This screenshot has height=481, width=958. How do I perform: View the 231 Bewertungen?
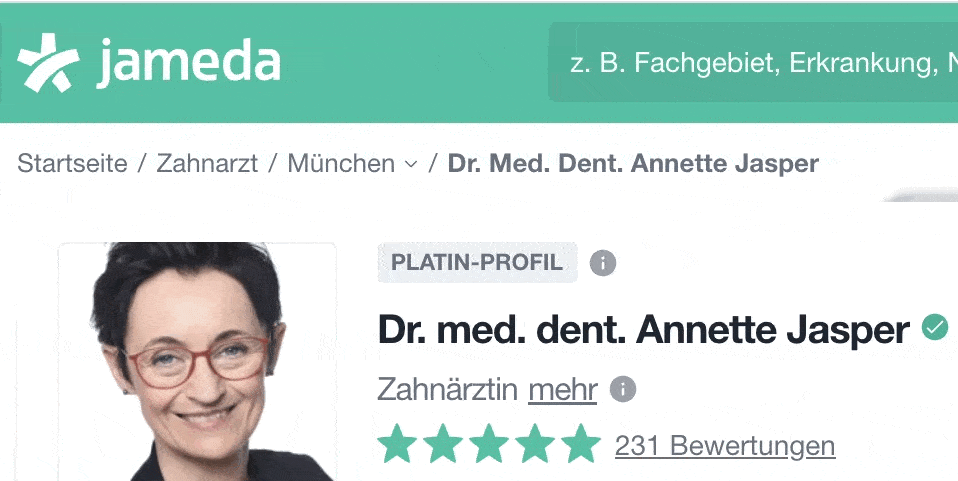(724, 445)
